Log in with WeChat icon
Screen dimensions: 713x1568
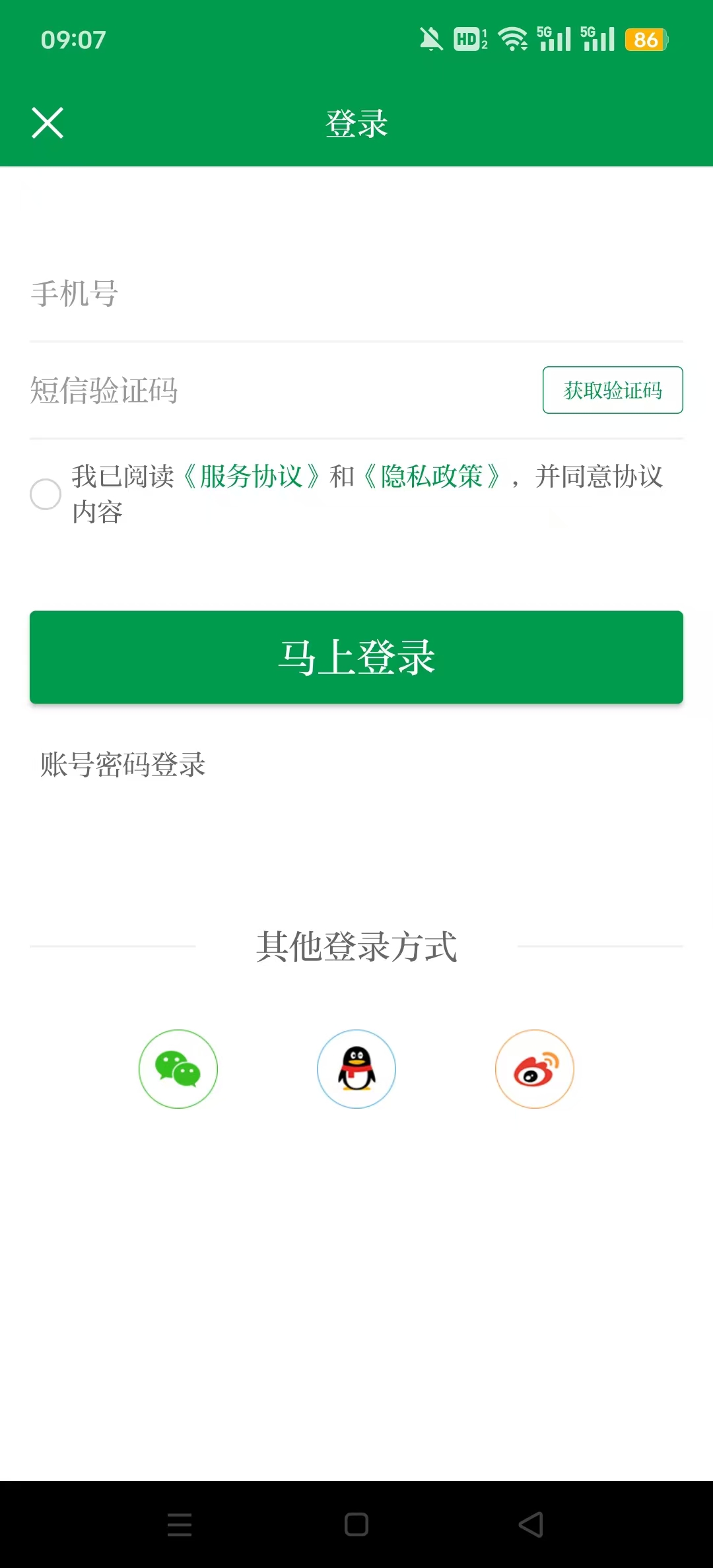[x=178, y=1069]
